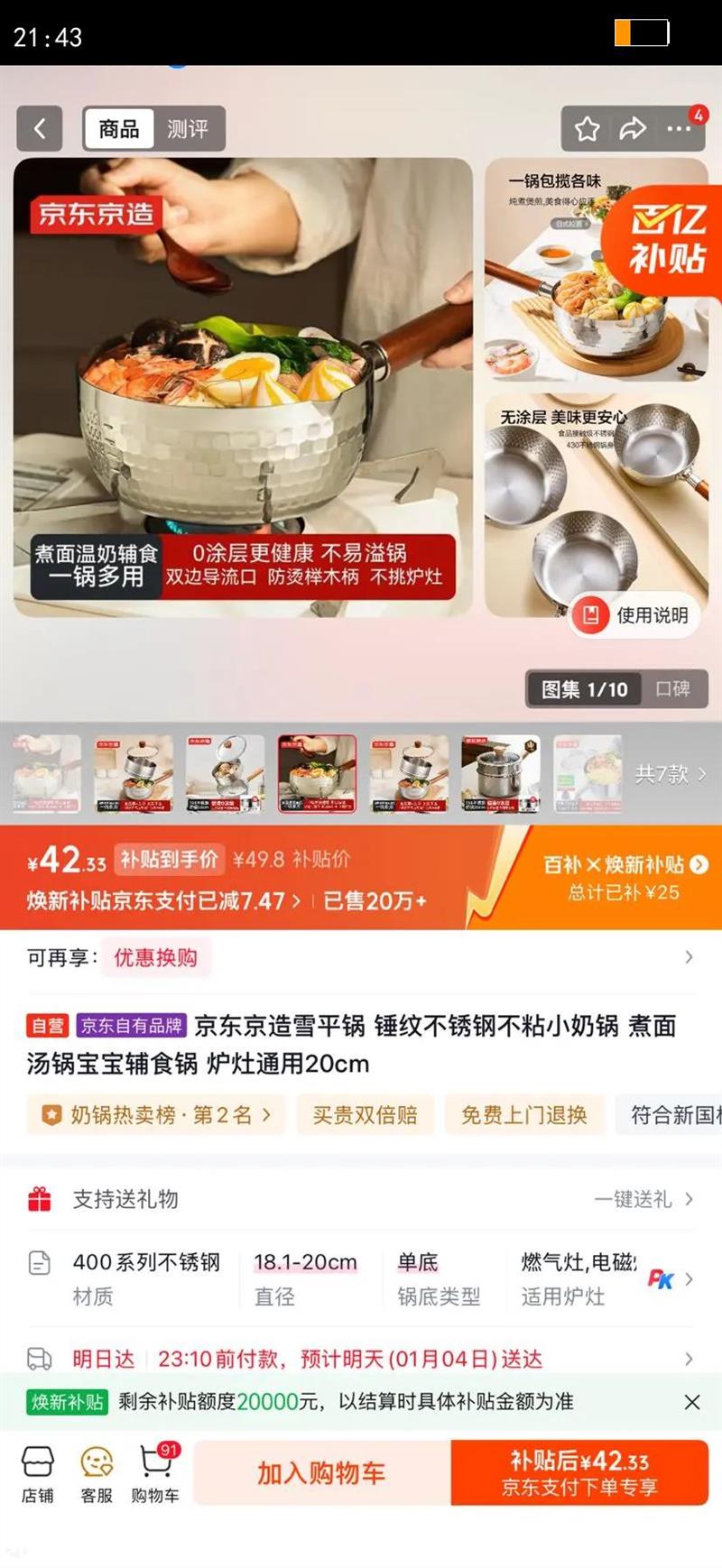
Task: Click the back arrow at top left
Action: [x=39, y=128]
